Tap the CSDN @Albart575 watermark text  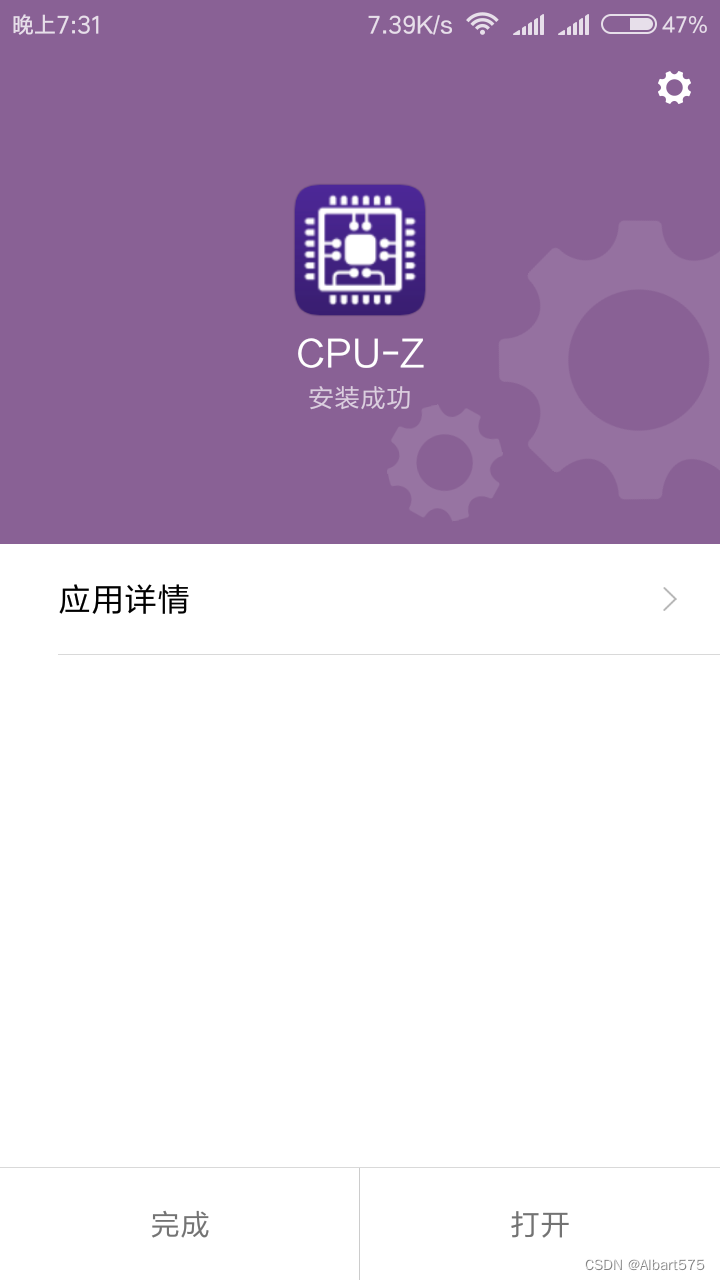[x=643, y=1265]
